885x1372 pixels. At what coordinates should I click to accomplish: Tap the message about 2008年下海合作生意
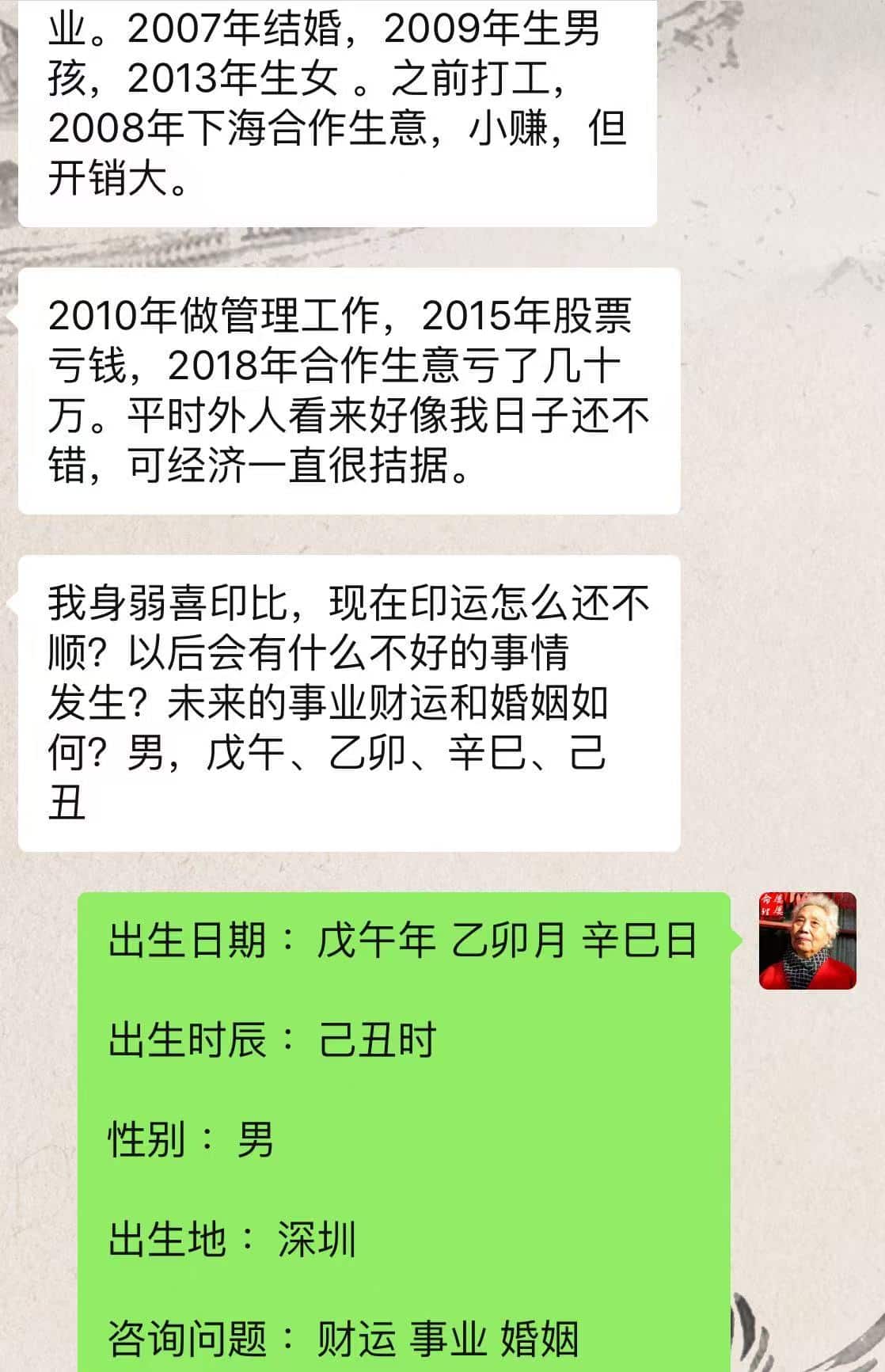click(237, 131)
